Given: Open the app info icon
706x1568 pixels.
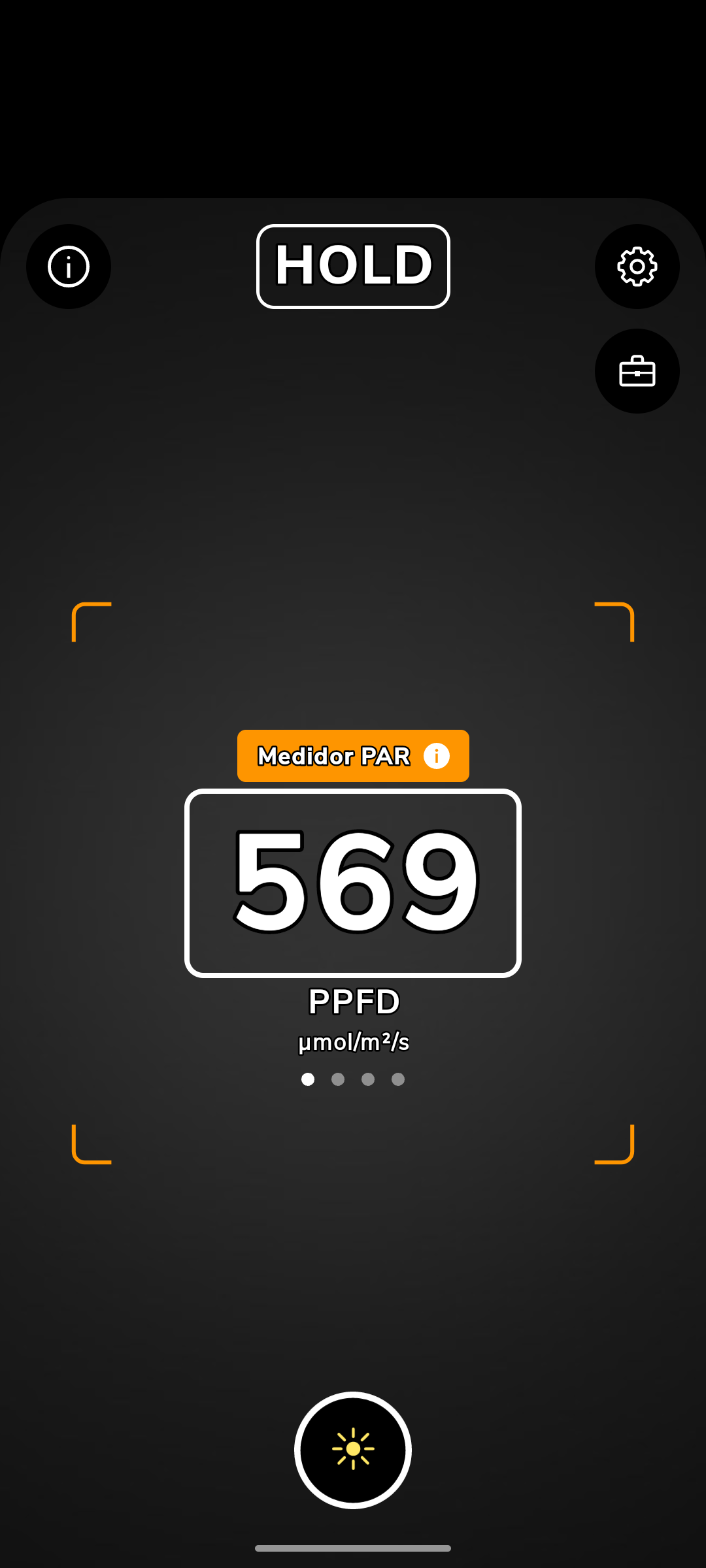Looking at the screenshot, I should tap(69, 267).
